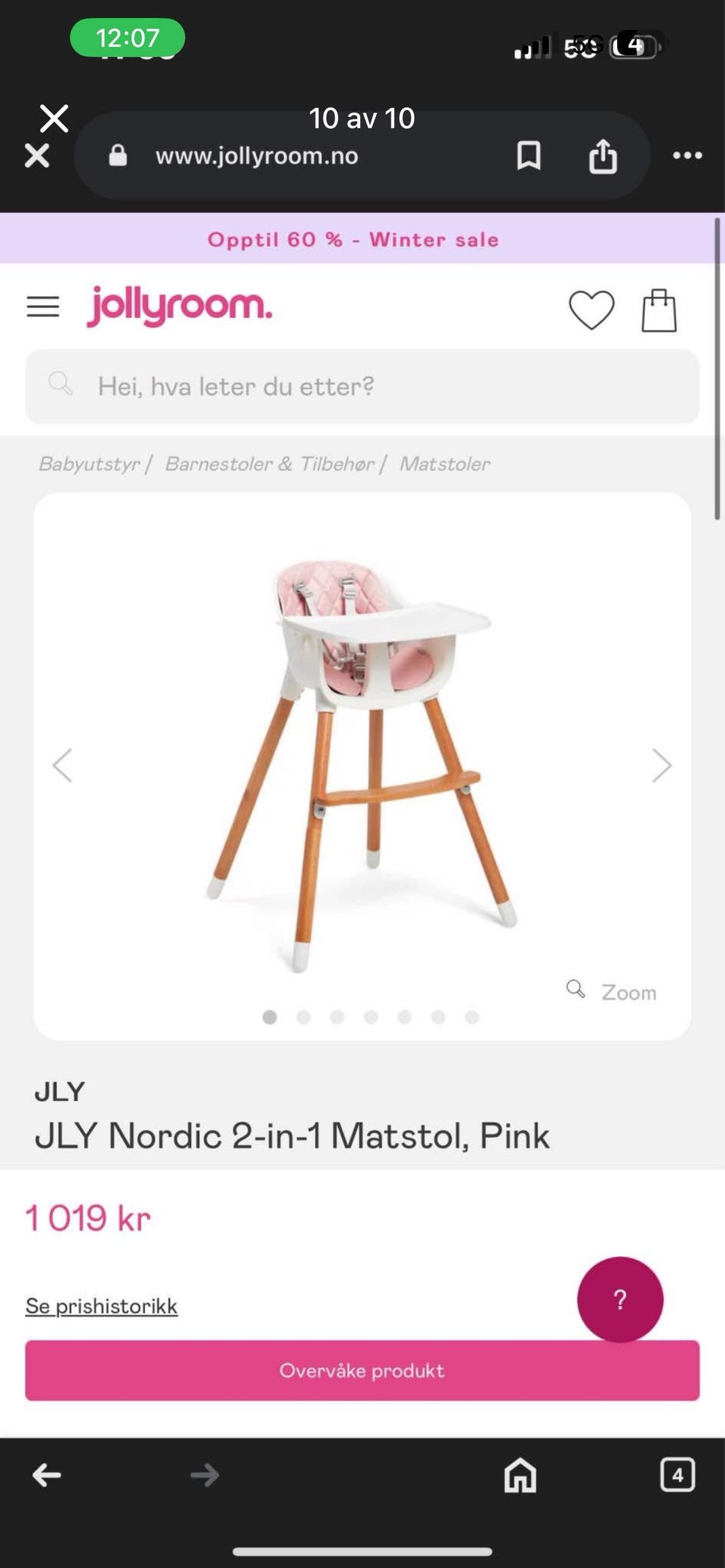Open the browser tabs counter
This screenshot has width=725, height=1568.
pyautogui.click(x=677, y=1474)
